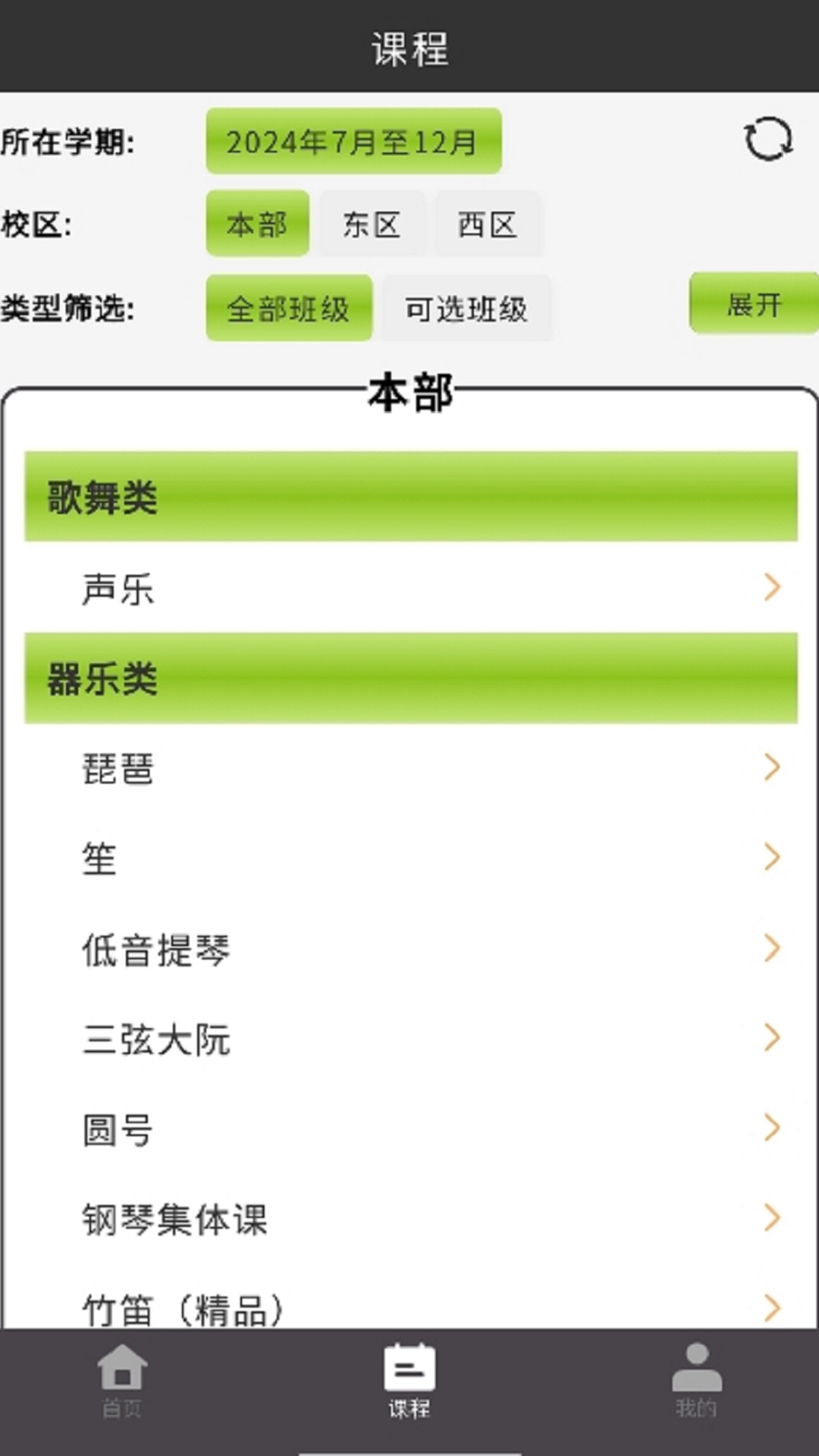The image size is (819, 1456).
Task: Switch campus to 西区
Action: pyautogui.click(x=488, y=224)
